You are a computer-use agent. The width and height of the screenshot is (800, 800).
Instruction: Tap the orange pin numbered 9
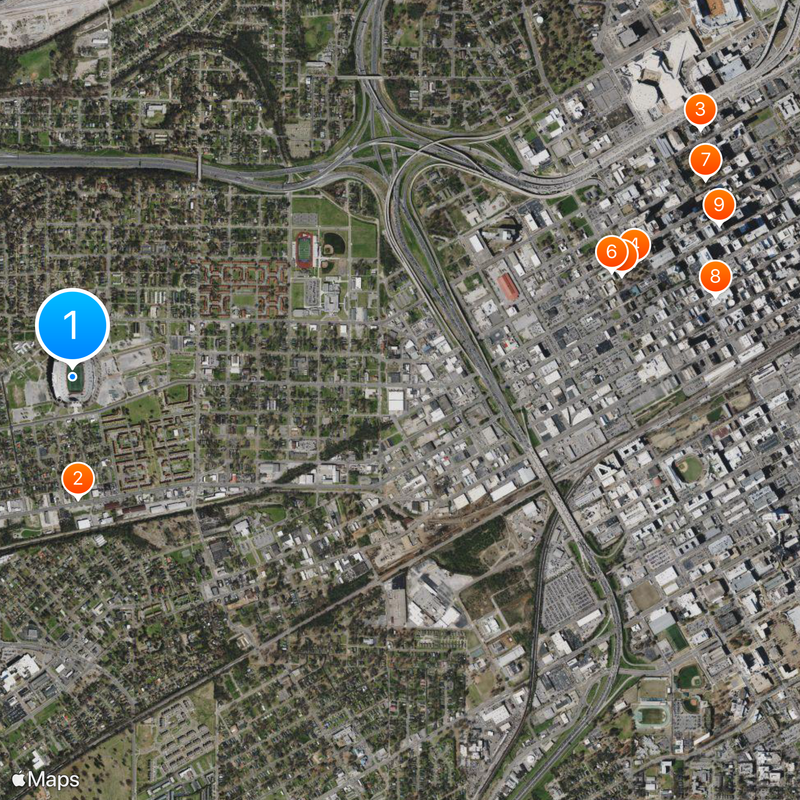tap(718, 205)
